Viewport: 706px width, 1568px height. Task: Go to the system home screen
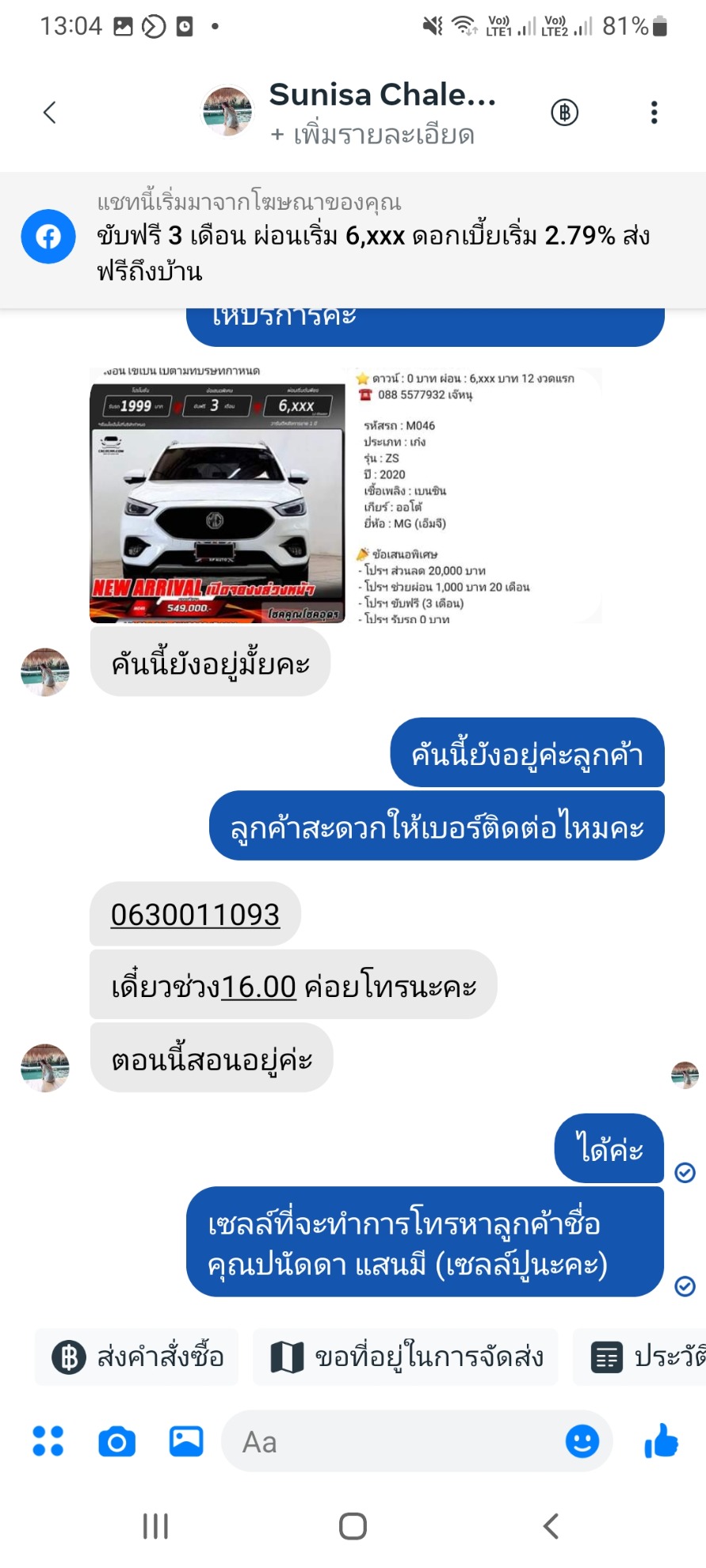[x=353, y=1526]
